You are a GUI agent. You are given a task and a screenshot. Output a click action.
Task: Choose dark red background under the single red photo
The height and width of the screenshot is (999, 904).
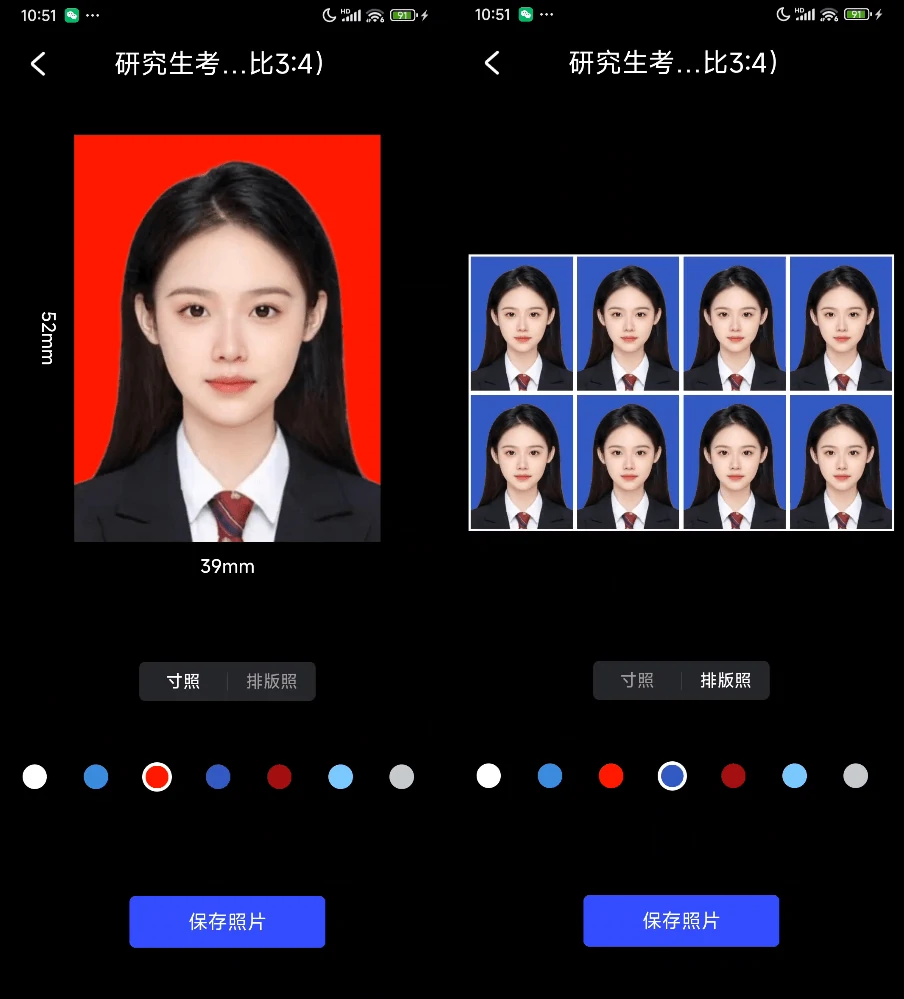279,777
